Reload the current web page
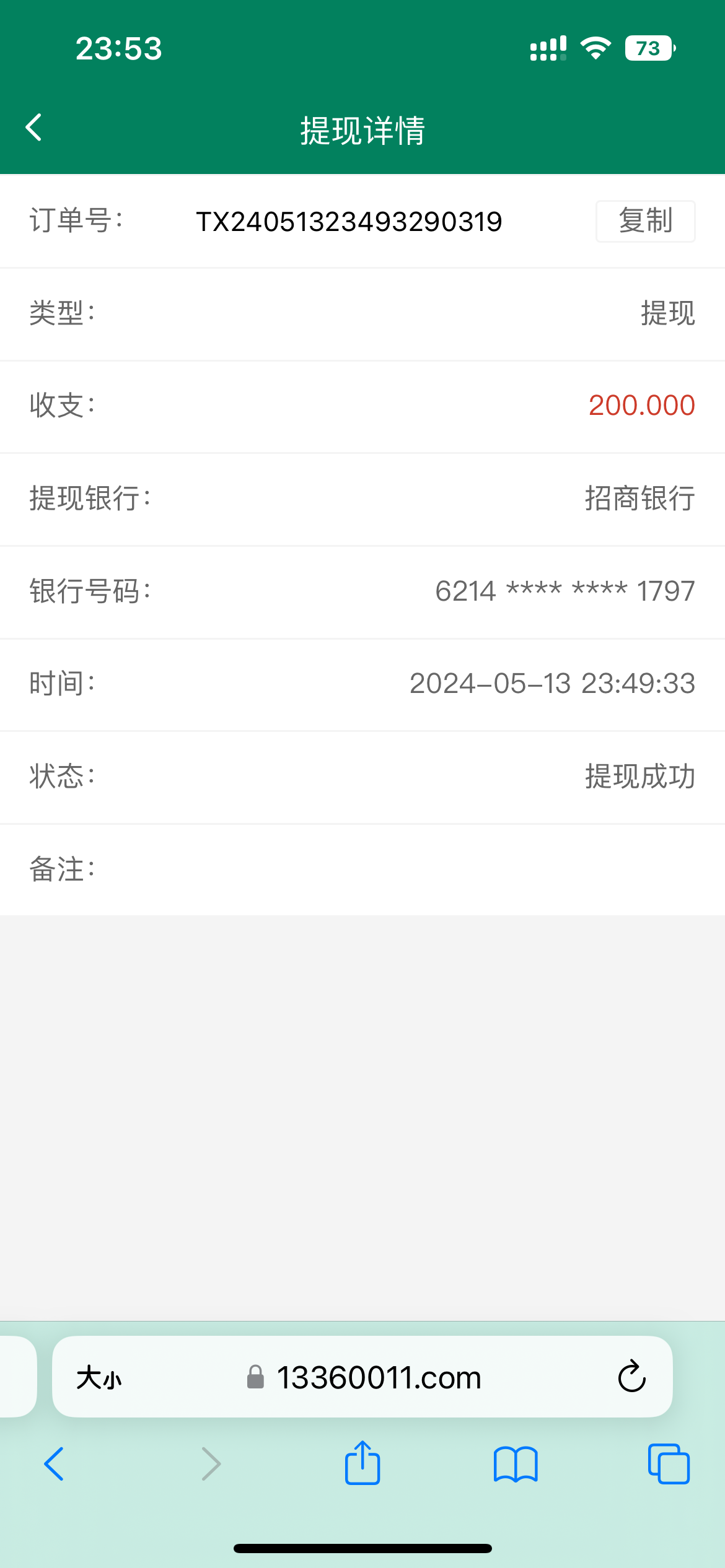 click(631, 1377)
